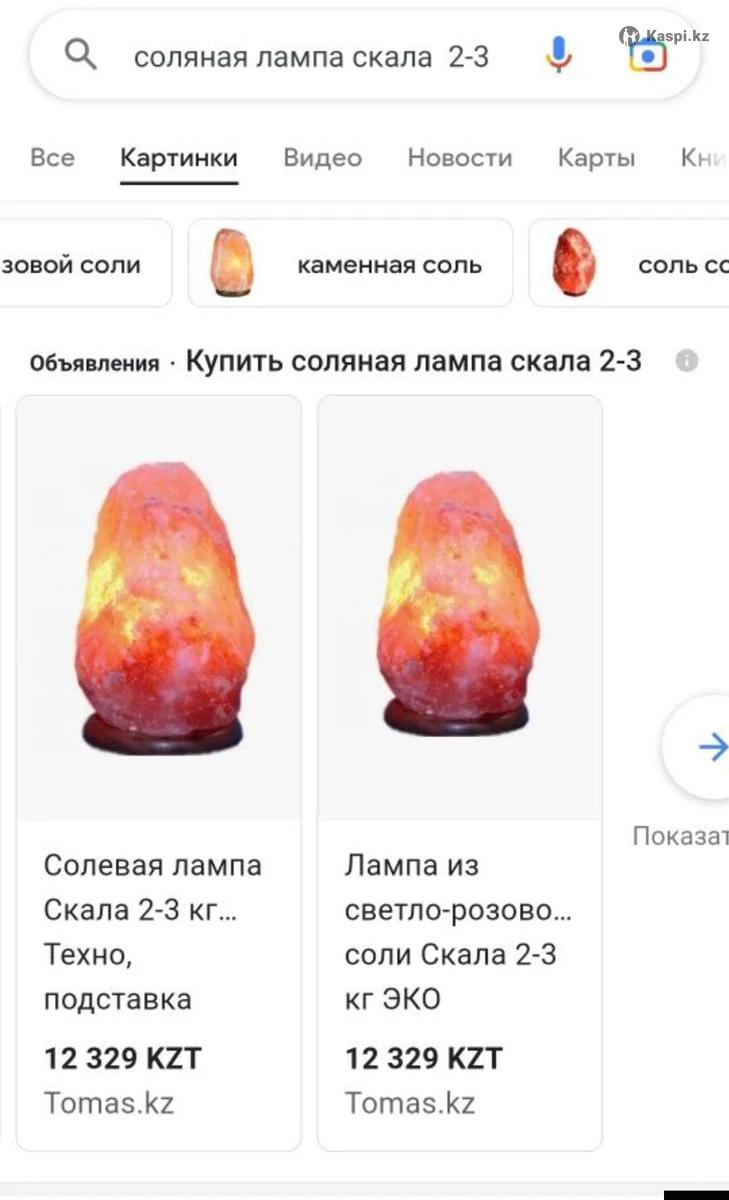Start voice search with the microphone

pyautogui.click(x=559, y=55)
